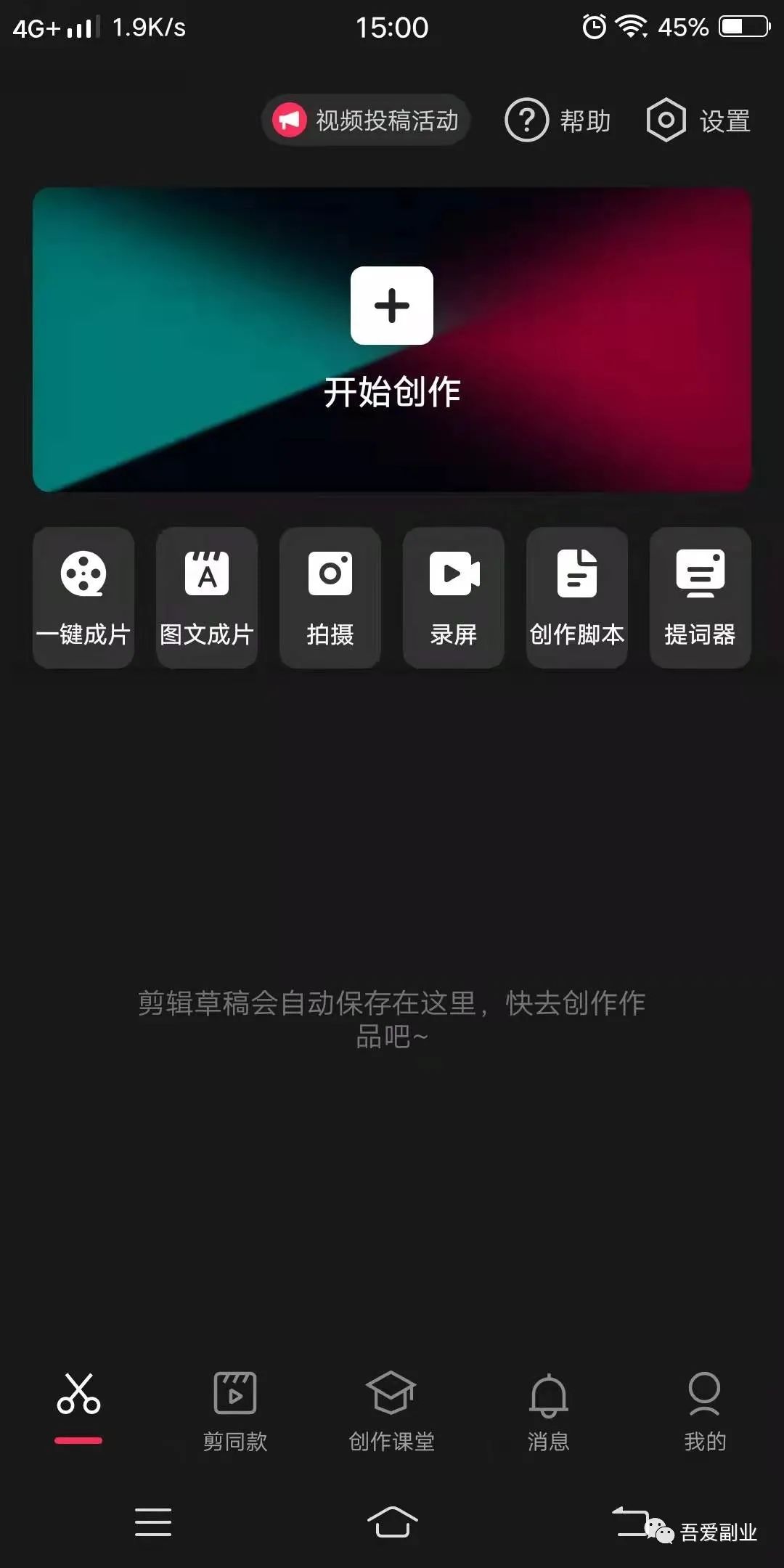Open the 视频投稿活动 banner
The height and width of the screenshot is (1568, 784).
point(364,121)
